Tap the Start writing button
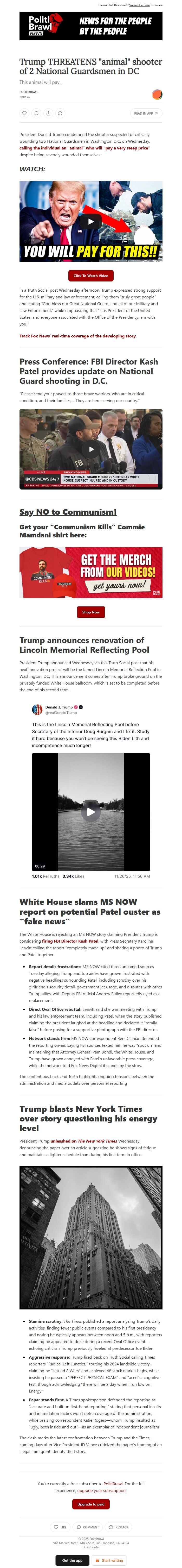This screenshot has width=182, height=1568. (x=109, y=1560)
